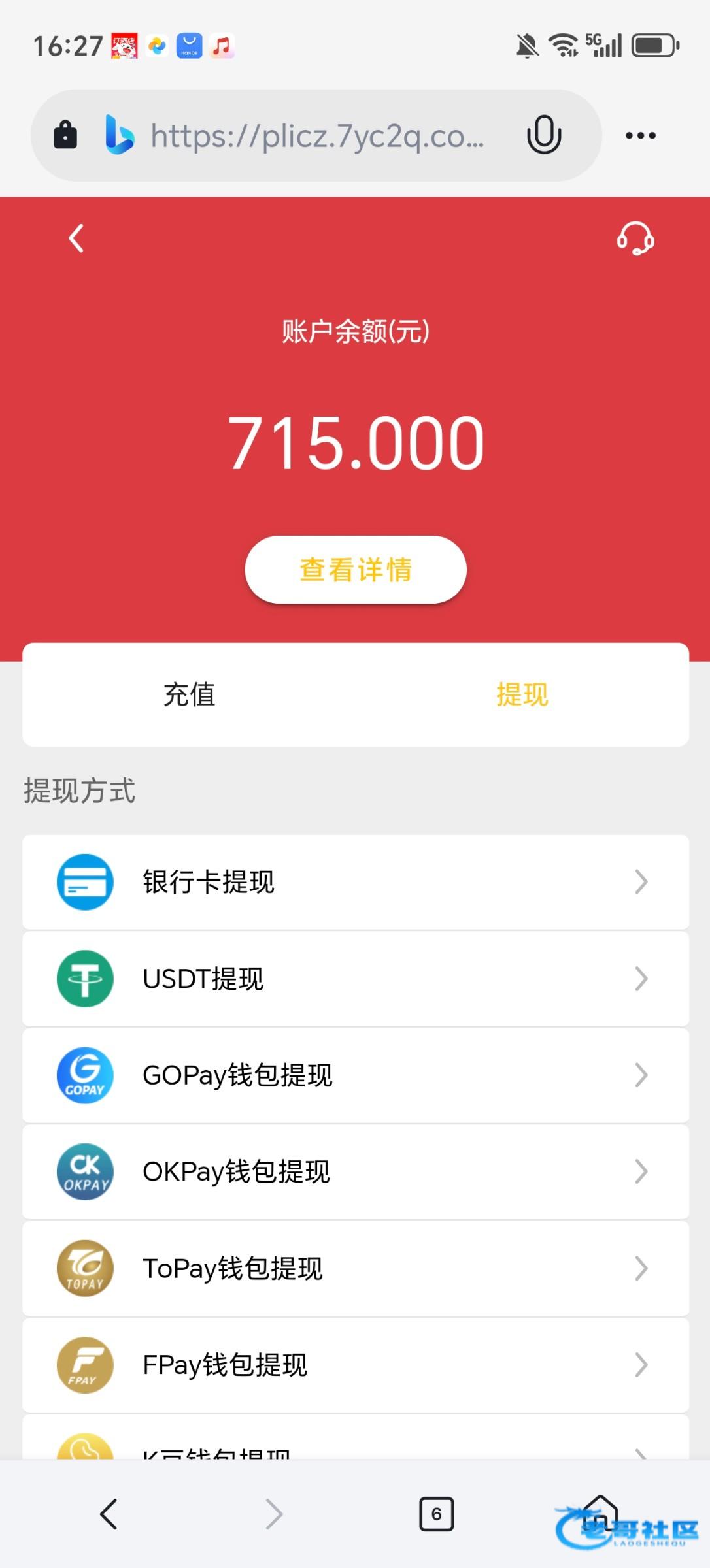The image size is (710, 1568).
Task: Open customer service via the headset icon
Action: tap(635, 238)
